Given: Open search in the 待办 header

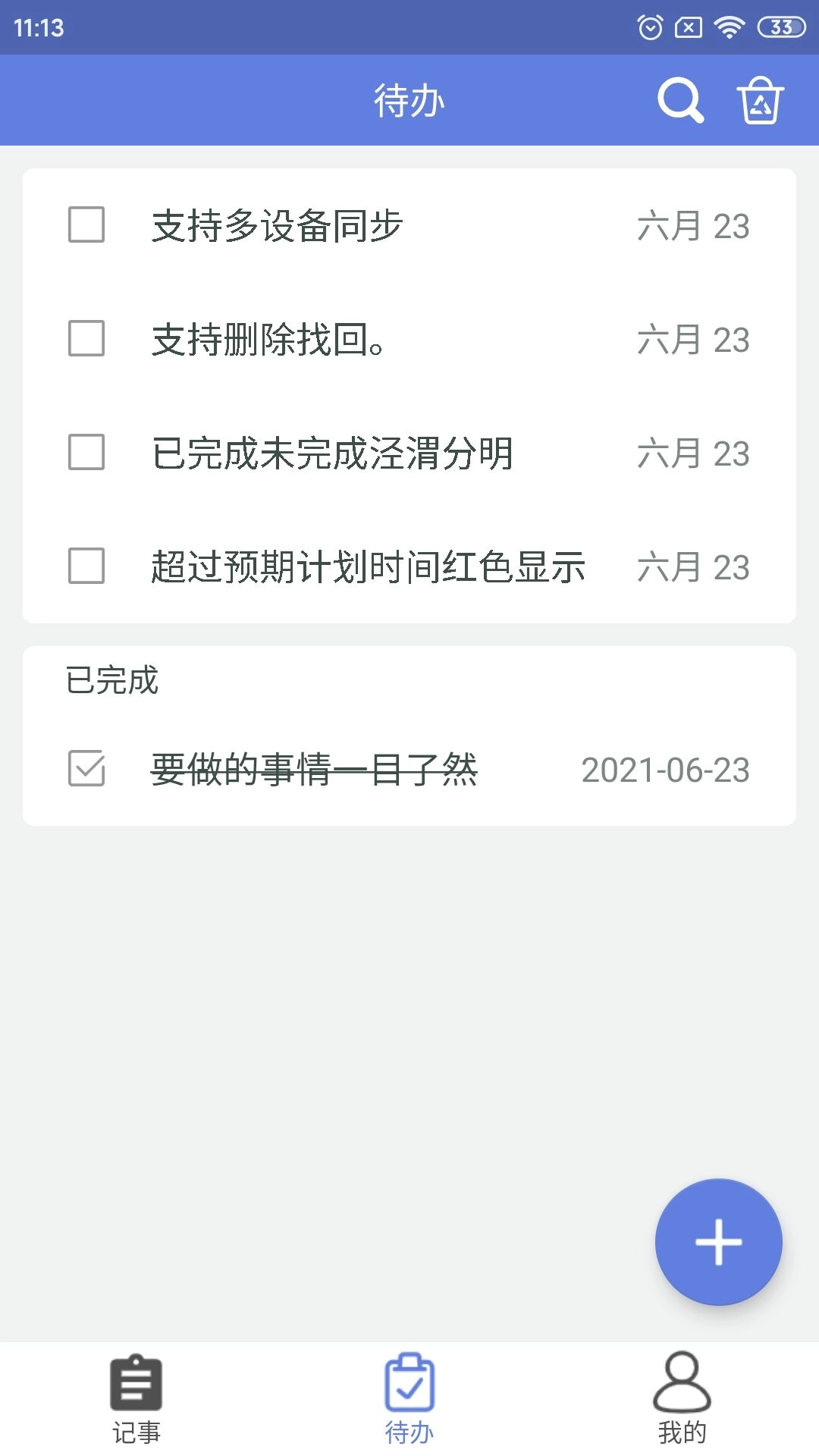Looking at the screenshot, I should (680, 100).
